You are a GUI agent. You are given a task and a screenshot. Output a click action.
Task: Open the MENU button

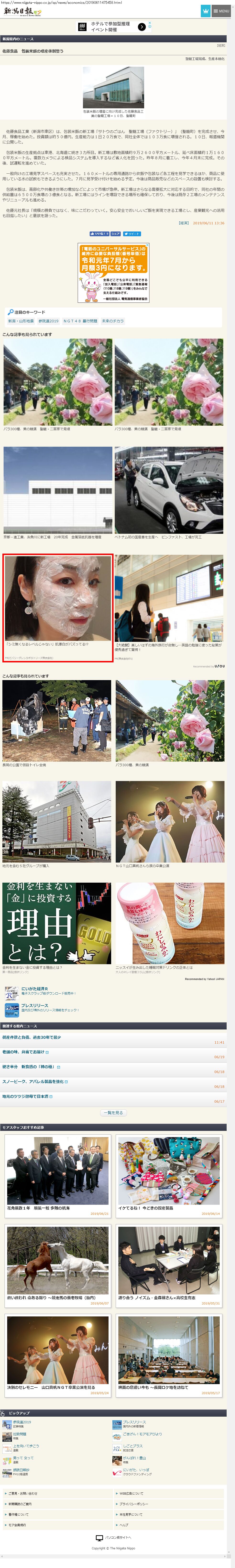222,11
